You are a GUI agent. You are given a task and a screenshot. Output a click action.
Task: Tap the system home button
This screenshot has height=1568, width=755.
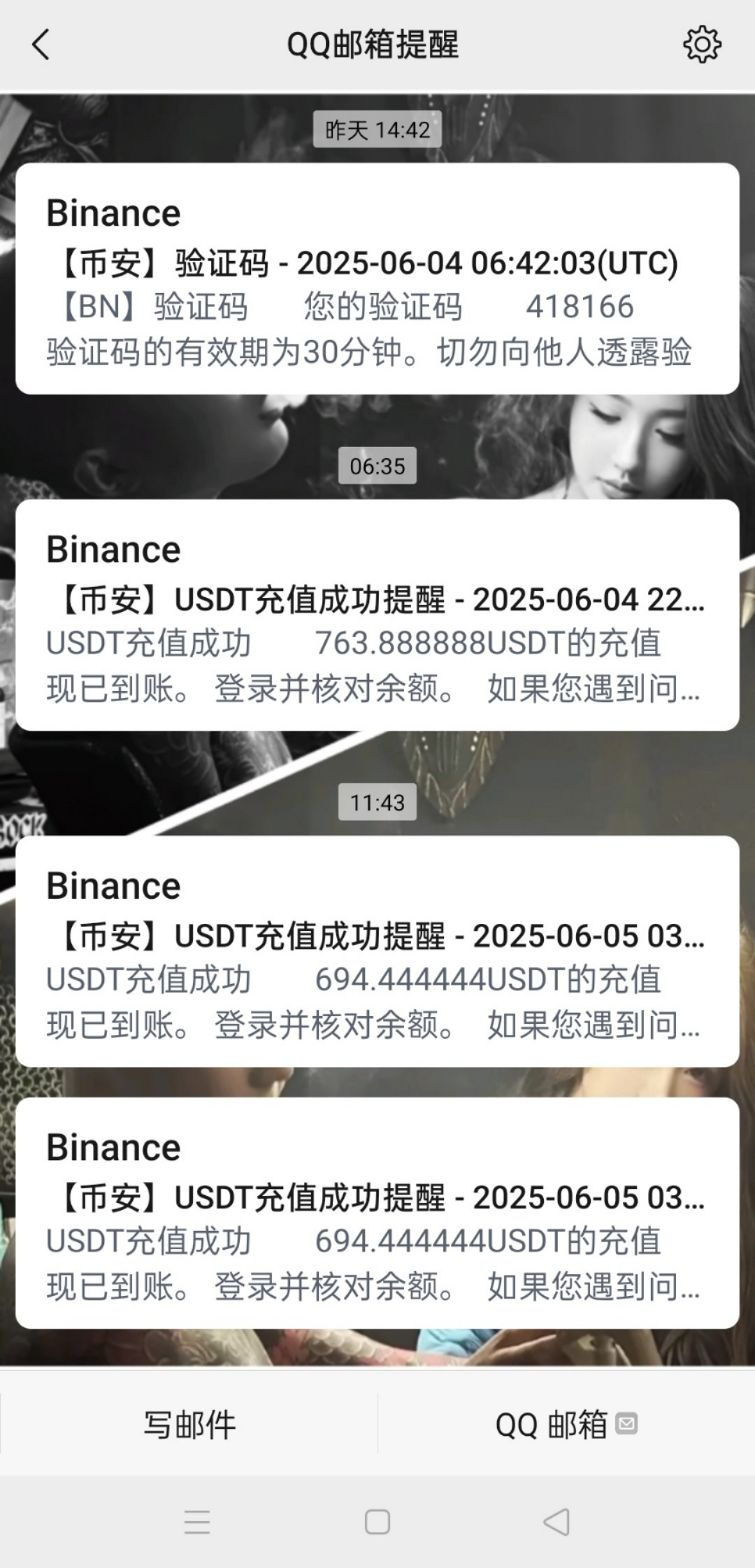[x=377, y=1522]
